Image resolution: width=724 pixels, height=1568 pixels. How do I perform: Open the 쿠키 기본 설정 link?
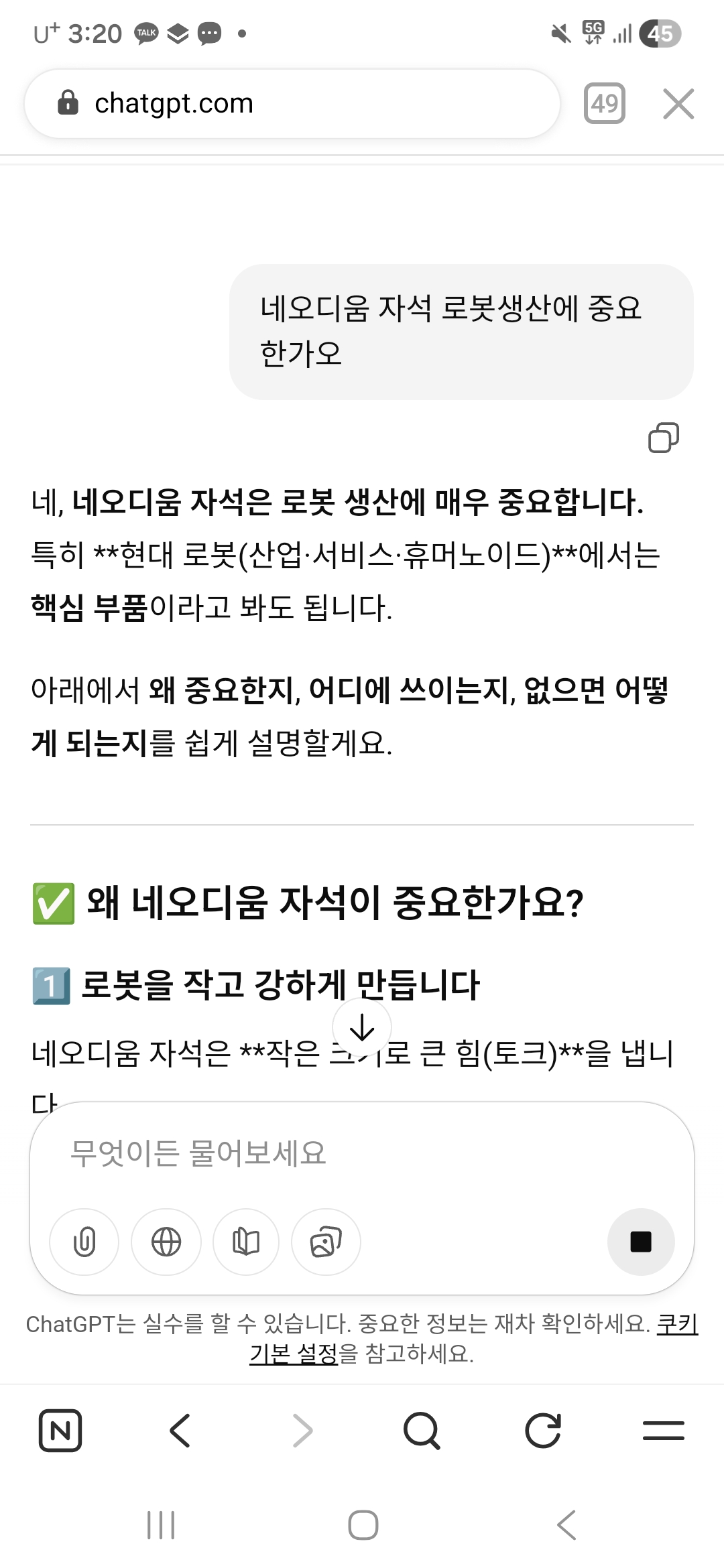295,1354
